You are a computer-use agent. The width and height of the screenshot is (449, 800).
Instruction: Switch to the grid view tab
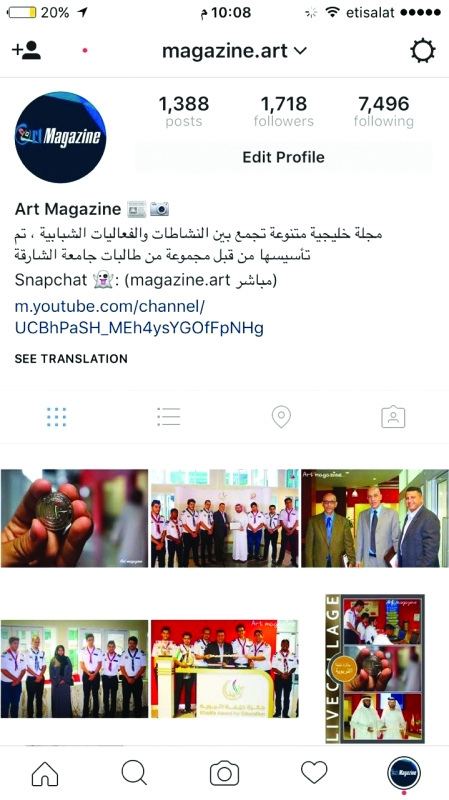56,417
